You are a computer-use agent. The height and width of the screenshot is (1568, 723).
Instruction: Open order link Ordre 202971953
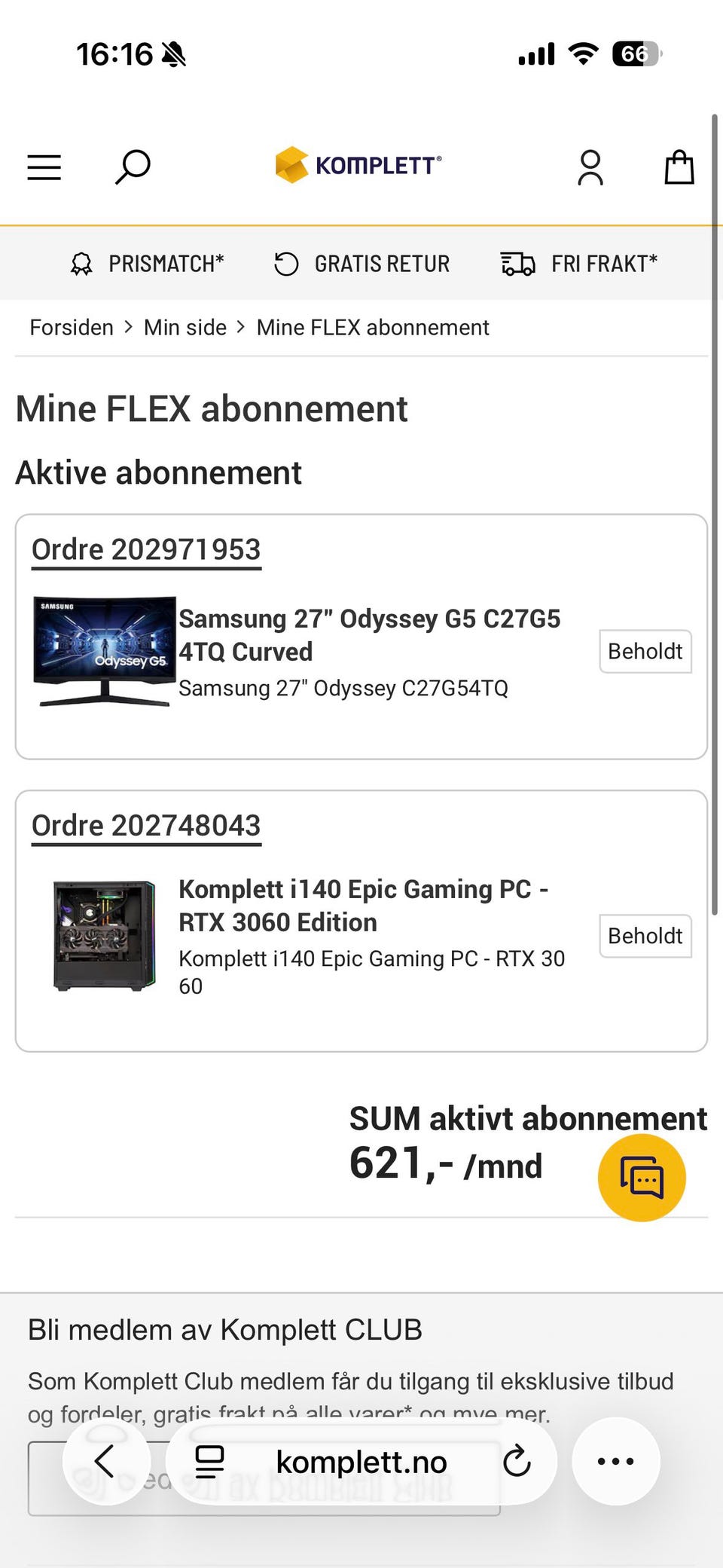(x=146, y=550)
